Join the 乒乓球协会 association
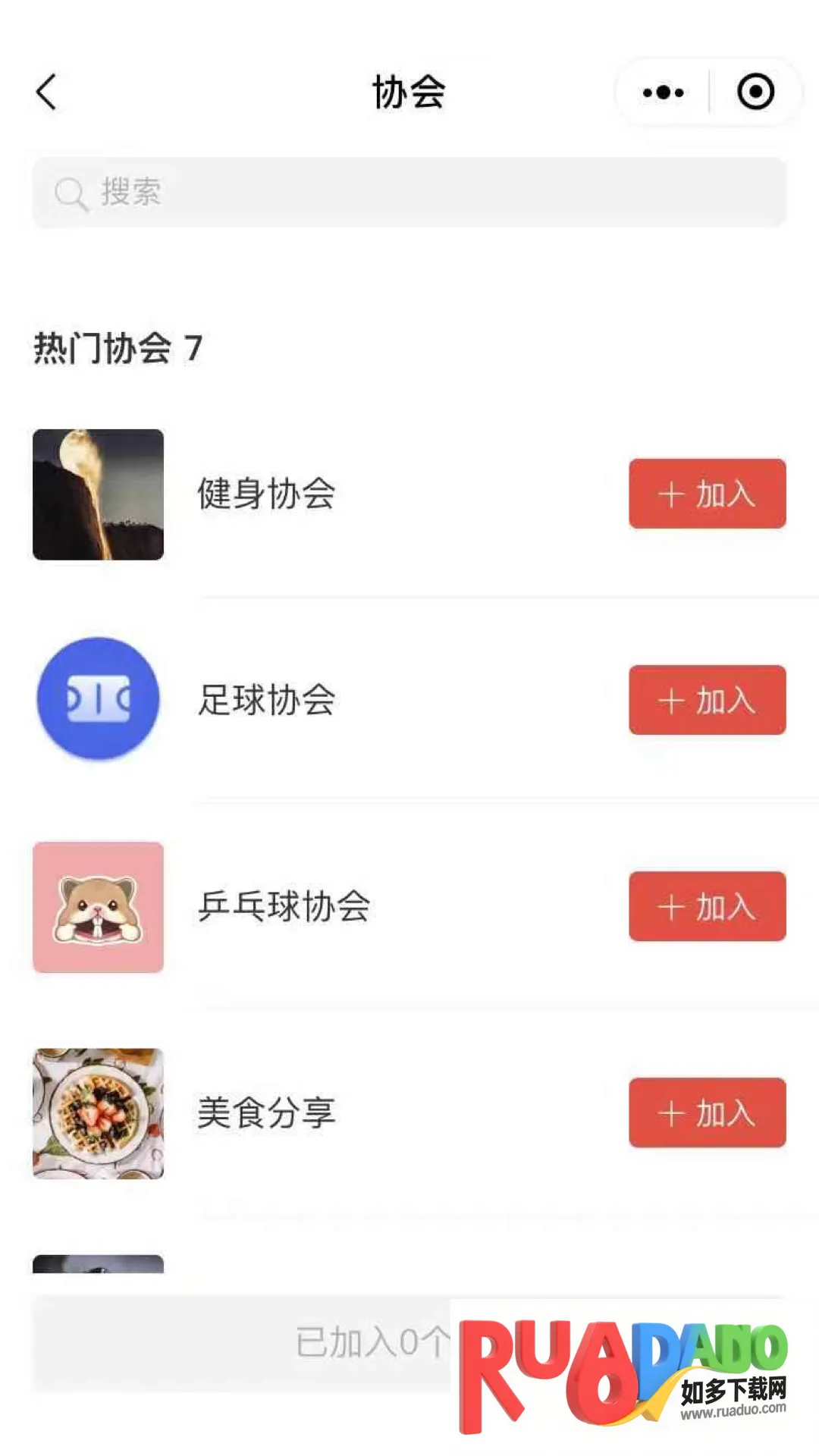819x1456 pixels. point(707,906)
